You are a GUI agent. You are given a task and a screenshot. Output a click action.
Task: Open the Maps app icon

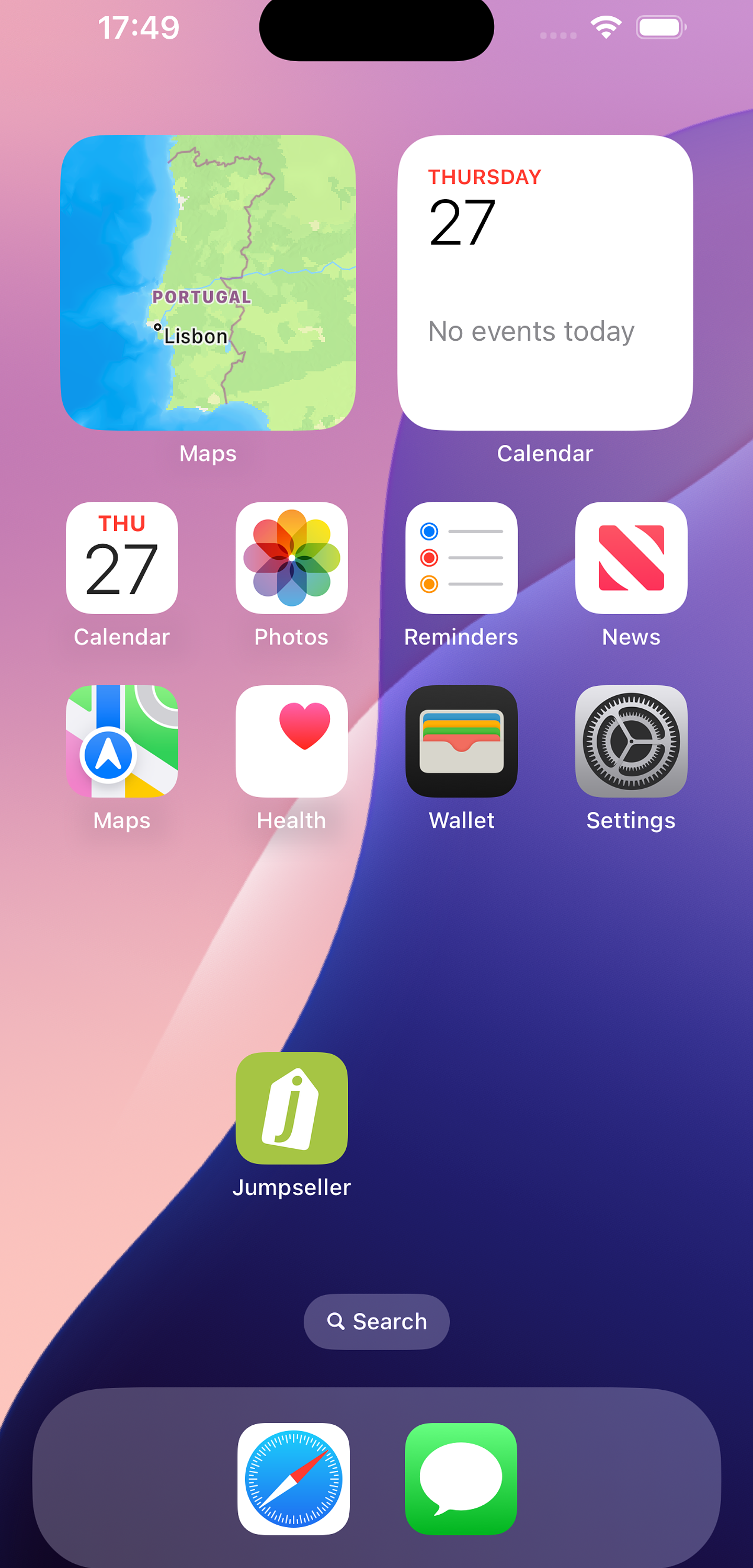click(121, 740)
